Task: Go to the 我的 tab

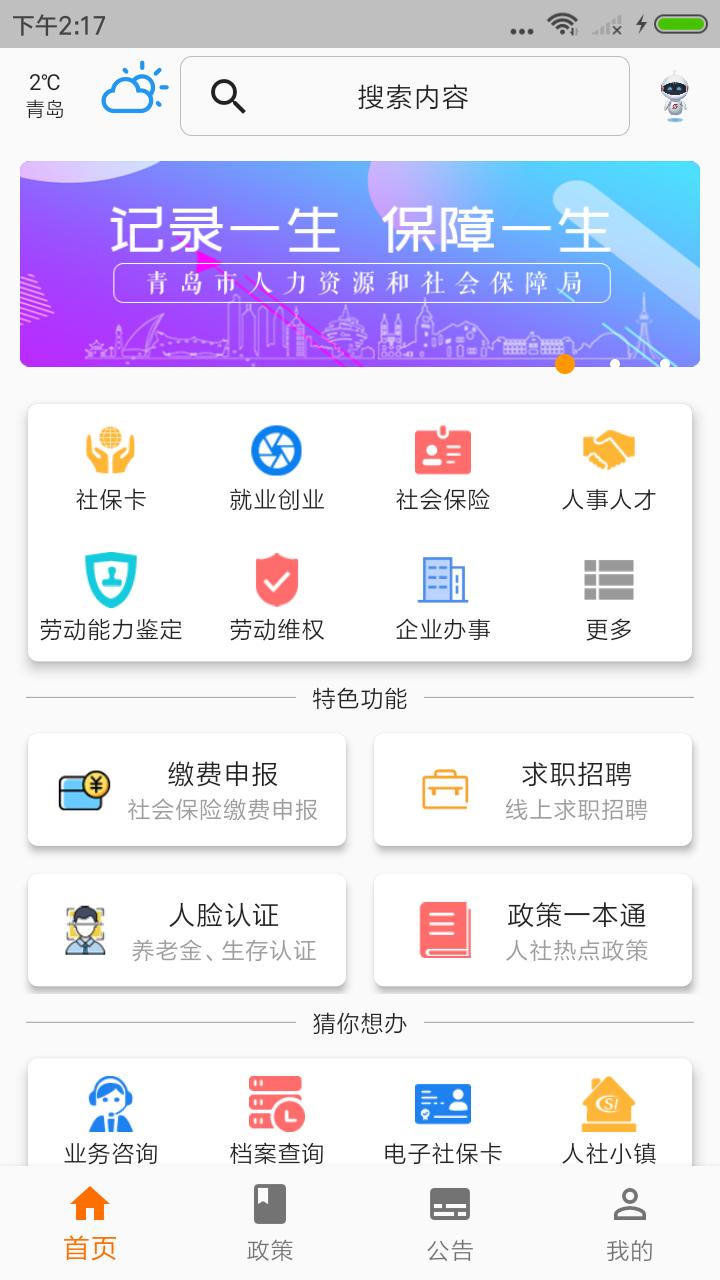Action: tap(629, 1222)
